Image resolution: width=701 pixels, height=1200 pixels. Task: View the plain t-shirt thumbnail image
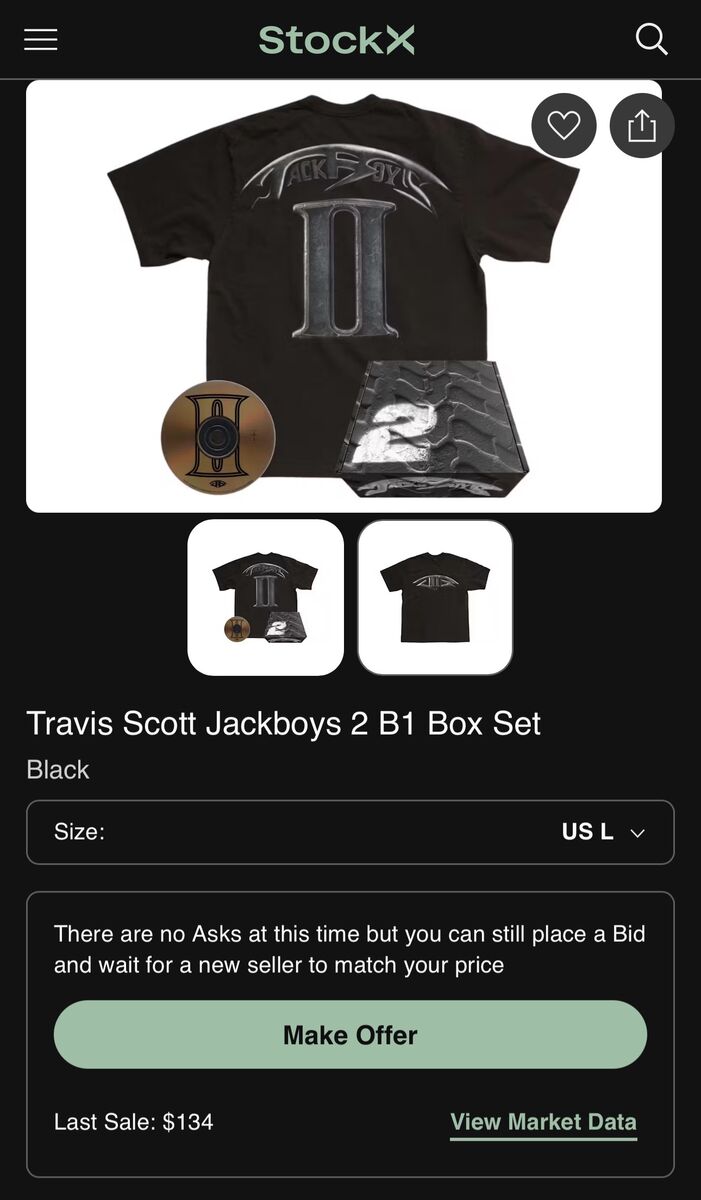pos(435,597)
